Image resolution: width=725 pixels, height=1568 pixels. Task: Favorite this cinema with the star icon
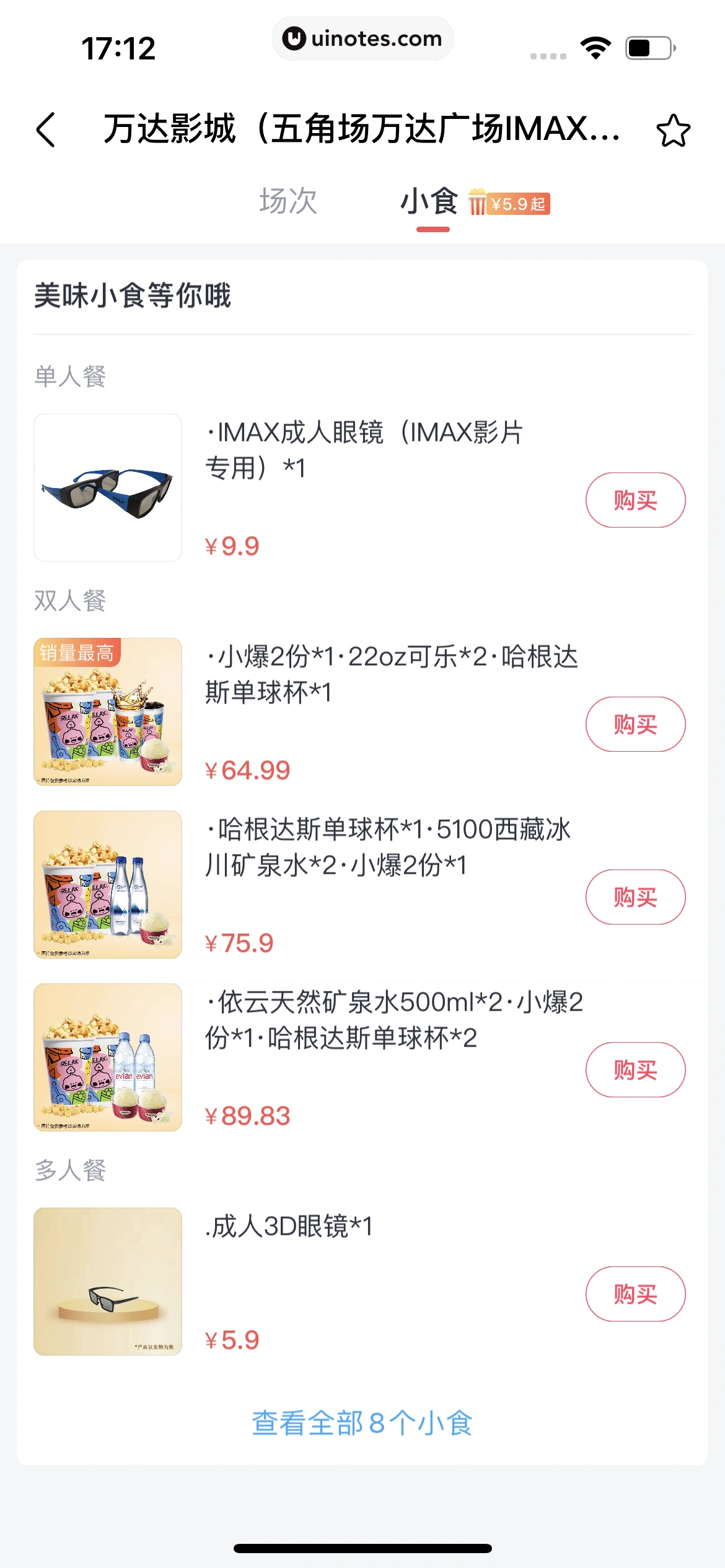click(x=673, y=131)
